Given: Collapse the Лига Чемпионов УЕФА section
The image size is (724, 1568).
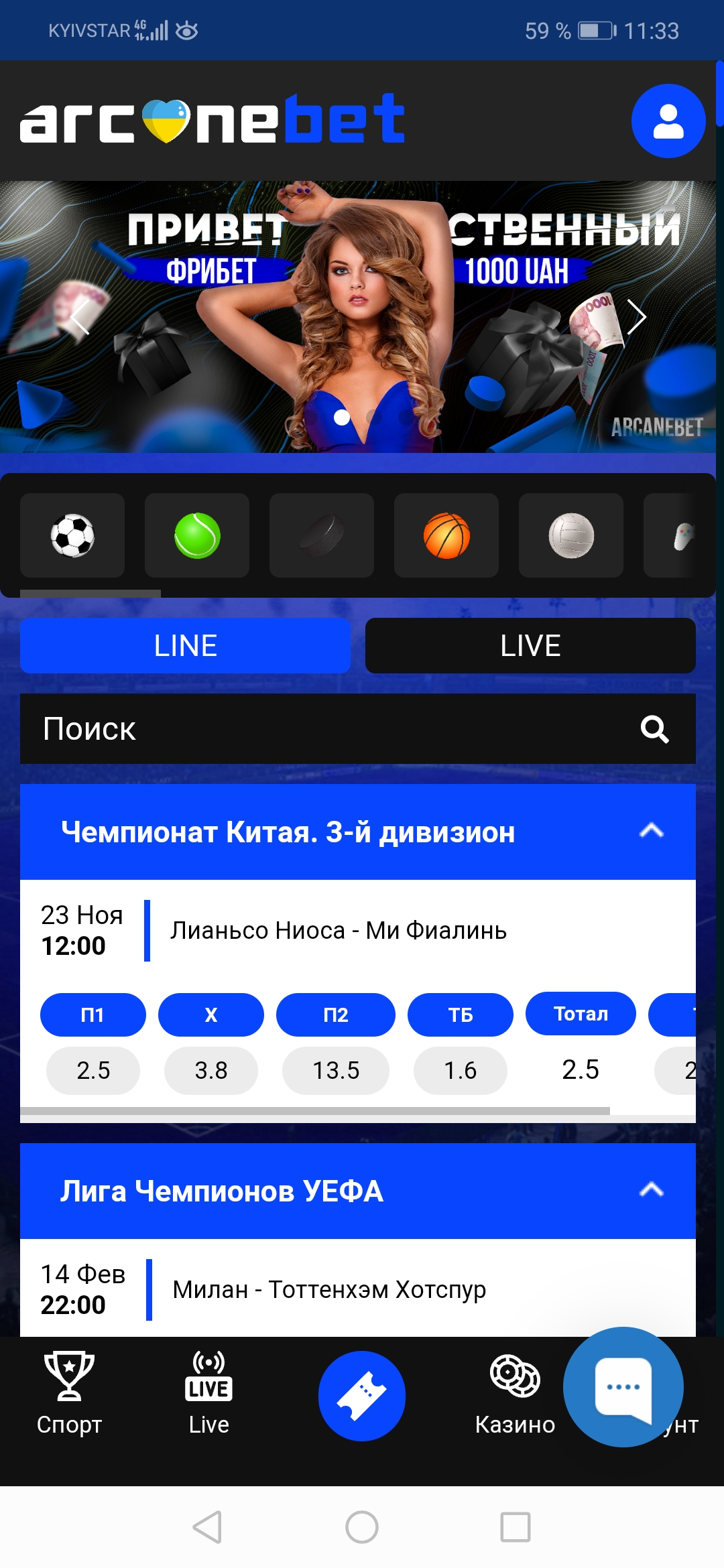Looking at the screenshot, I should click(651, 1191).
